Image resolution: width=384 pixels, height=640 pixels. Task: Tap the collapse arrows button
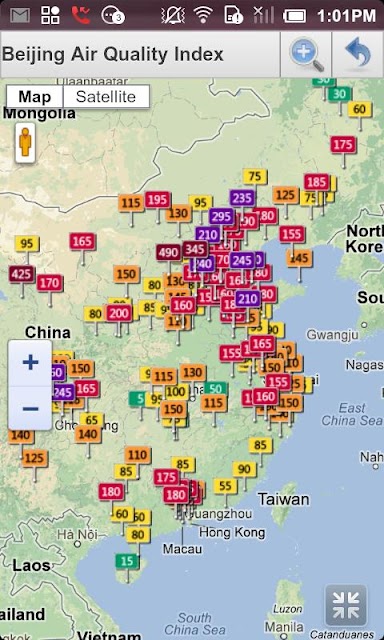click(x=346, y=605)
